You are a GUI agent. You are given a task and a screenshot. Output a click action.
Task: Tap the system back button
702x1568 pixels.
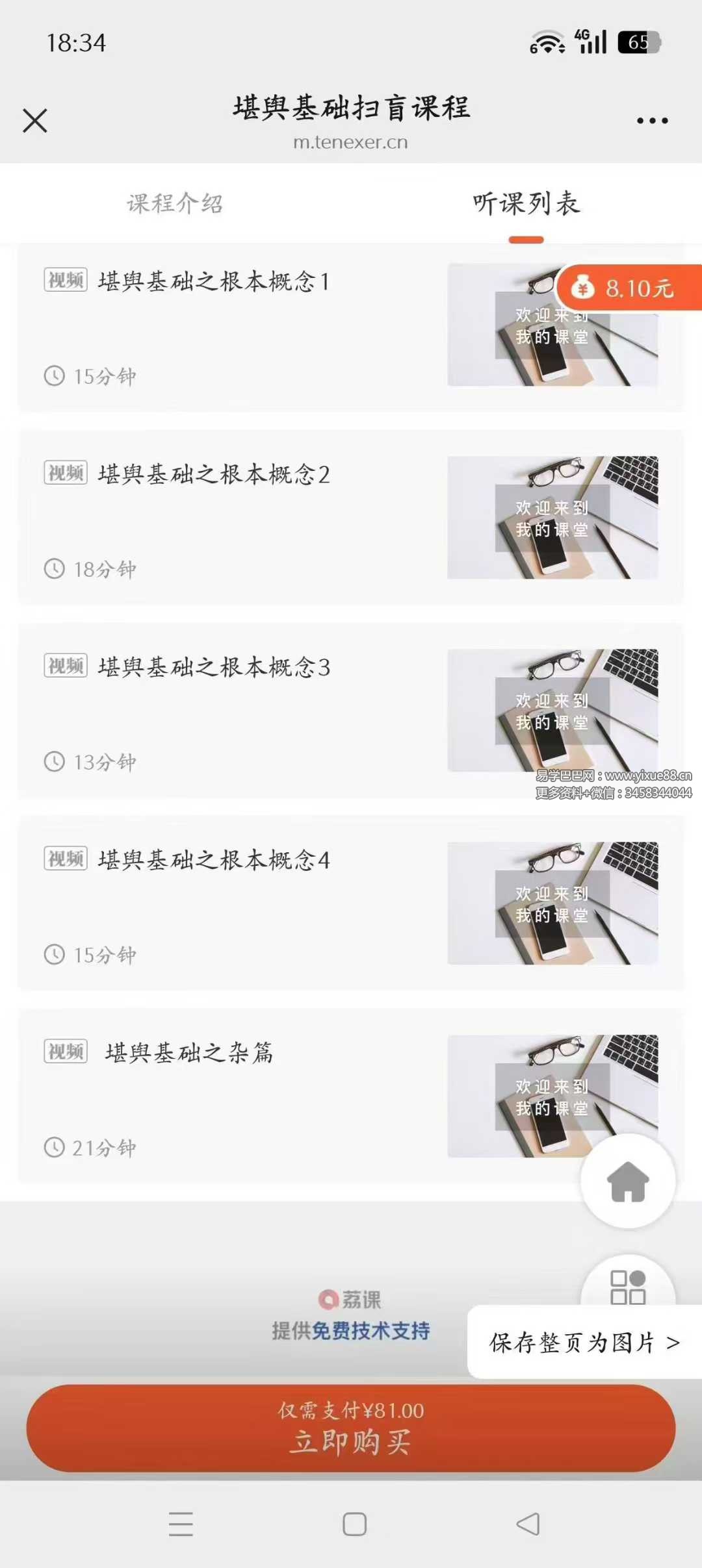[528, 1524]
